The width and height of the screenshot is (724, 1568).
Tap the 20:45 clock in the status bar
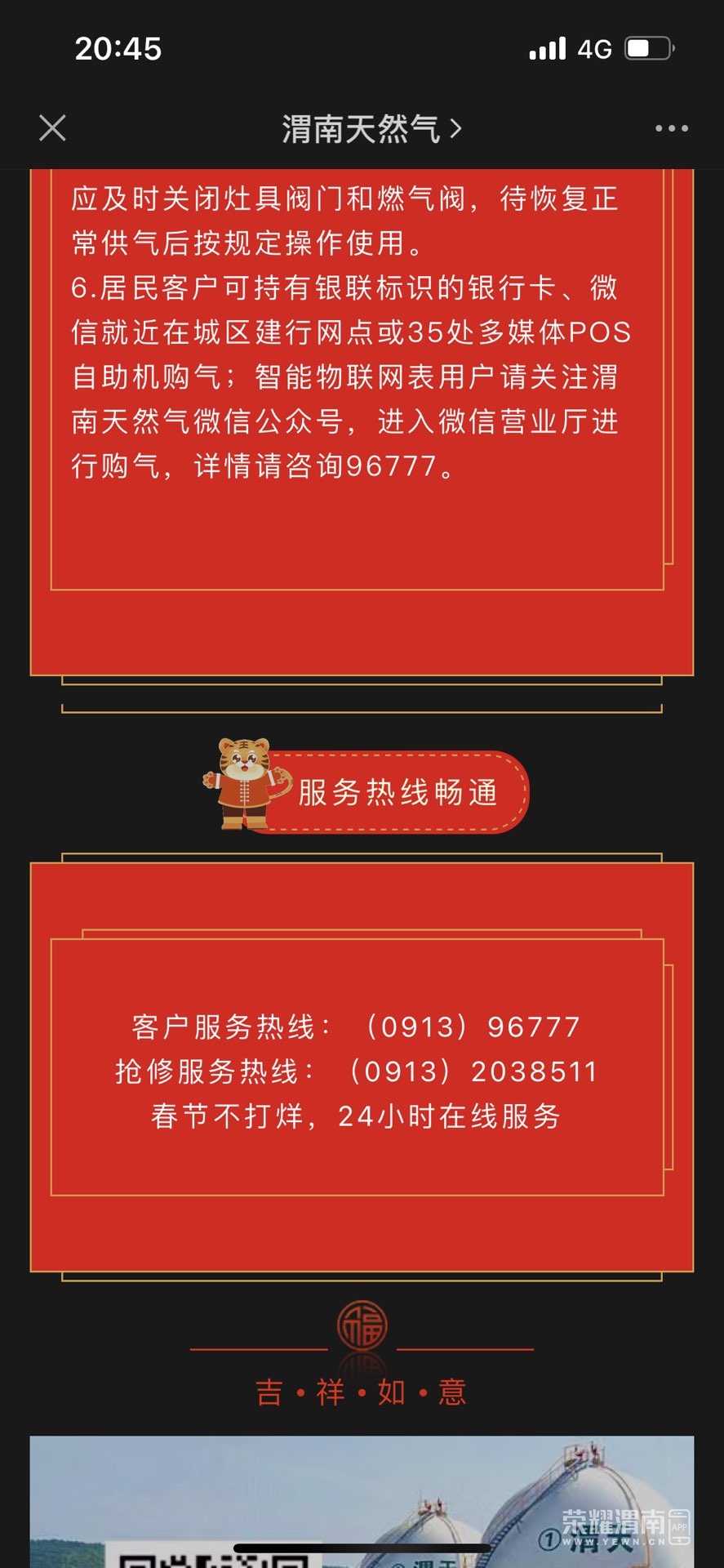(x=119, y=49)
